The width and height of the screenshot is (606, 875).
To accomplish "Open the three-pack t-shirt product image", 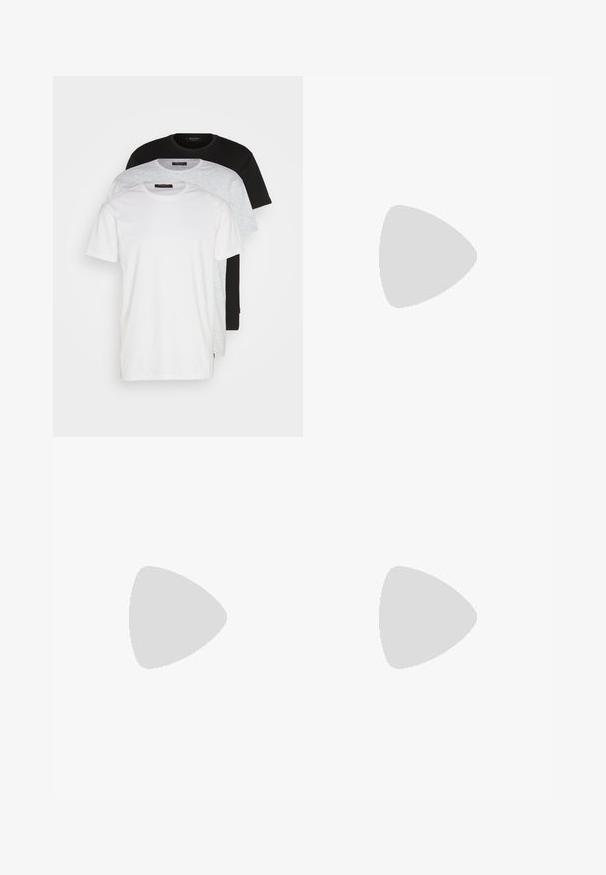I will 177,256.
